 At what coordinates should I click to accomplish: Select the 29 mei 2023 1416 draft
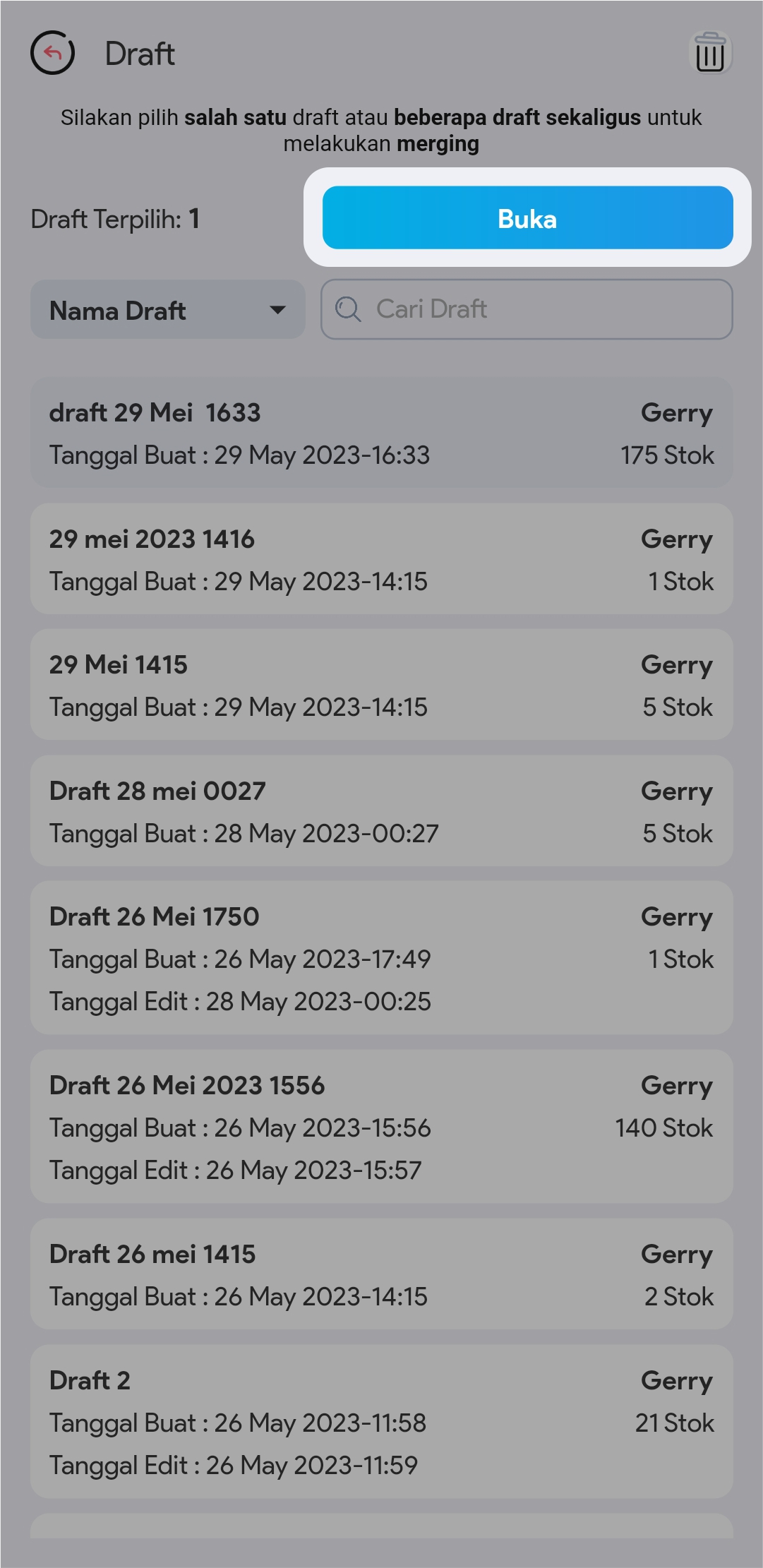point(381,559)
